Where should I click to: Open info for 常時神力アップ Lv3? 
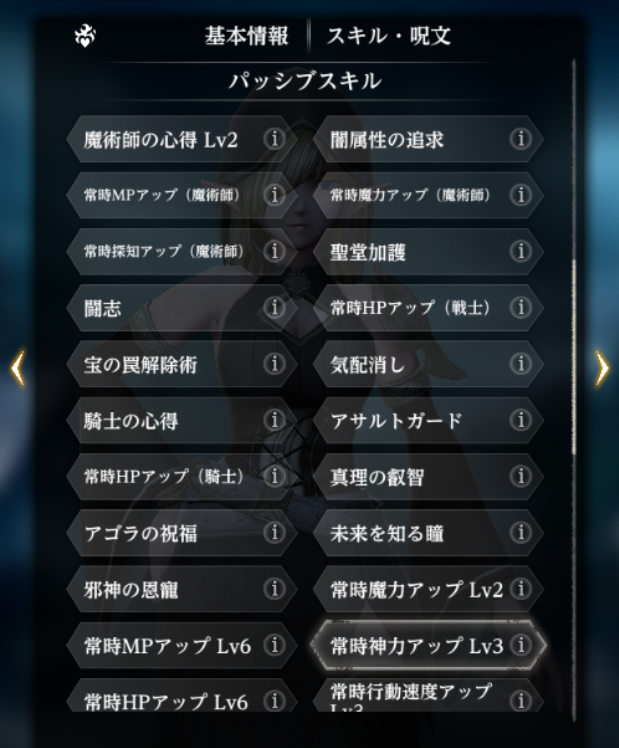click(x=520, y=646)
